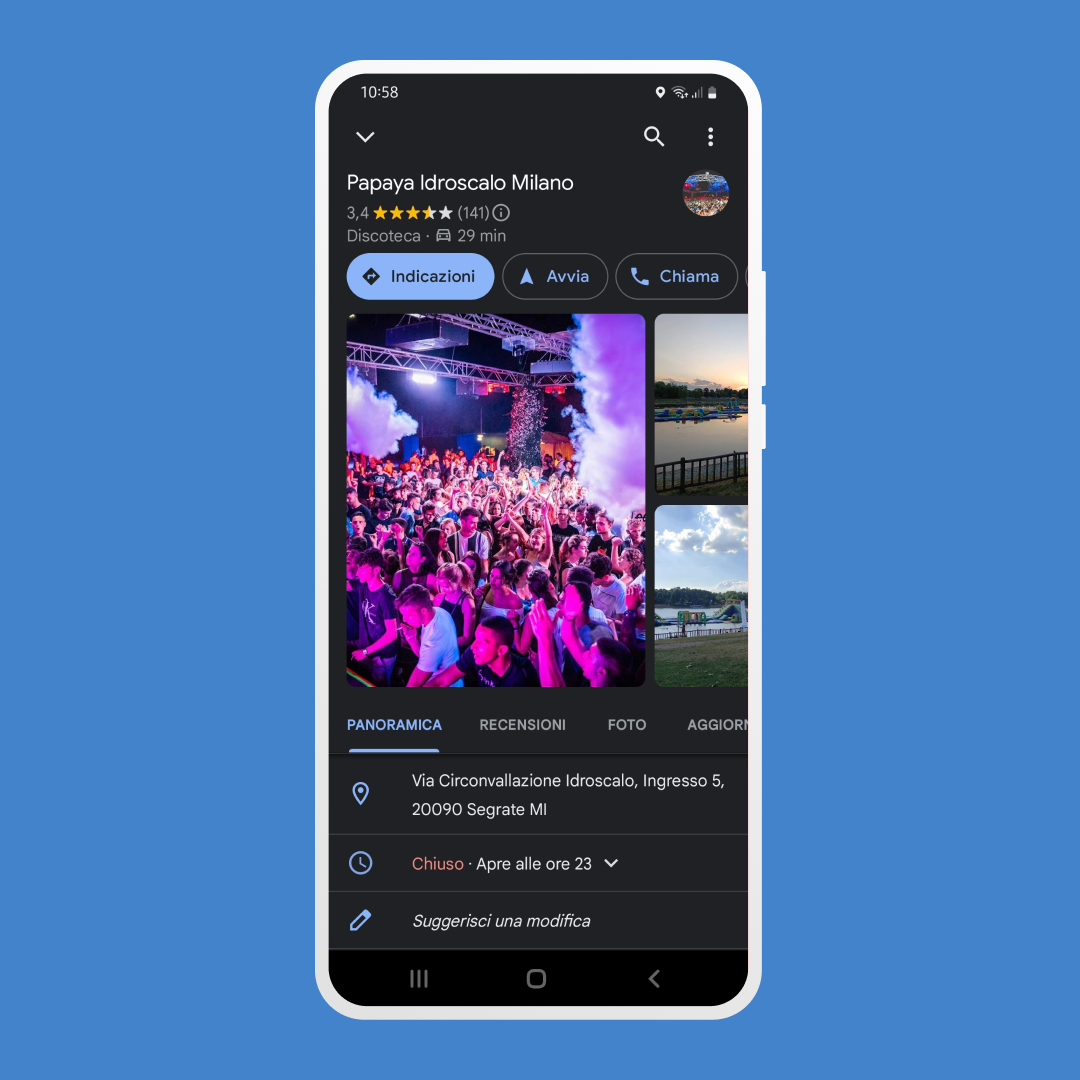Select the Panoramica tab
This screenshot has height=1080, width=1080.
point(394,725)
